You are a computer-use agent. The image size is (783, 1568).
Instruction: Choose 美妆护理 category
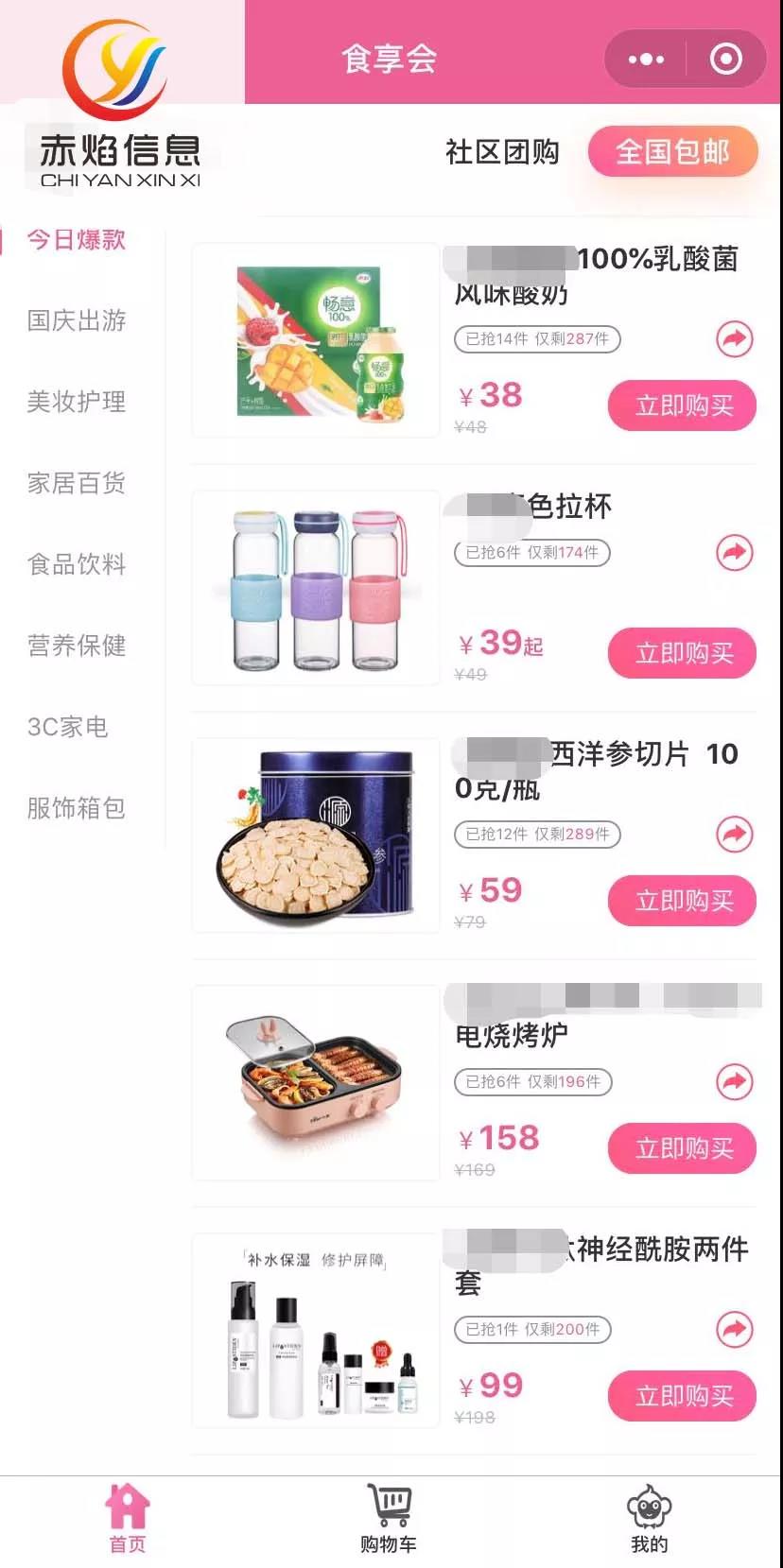[x=77, y=402]
